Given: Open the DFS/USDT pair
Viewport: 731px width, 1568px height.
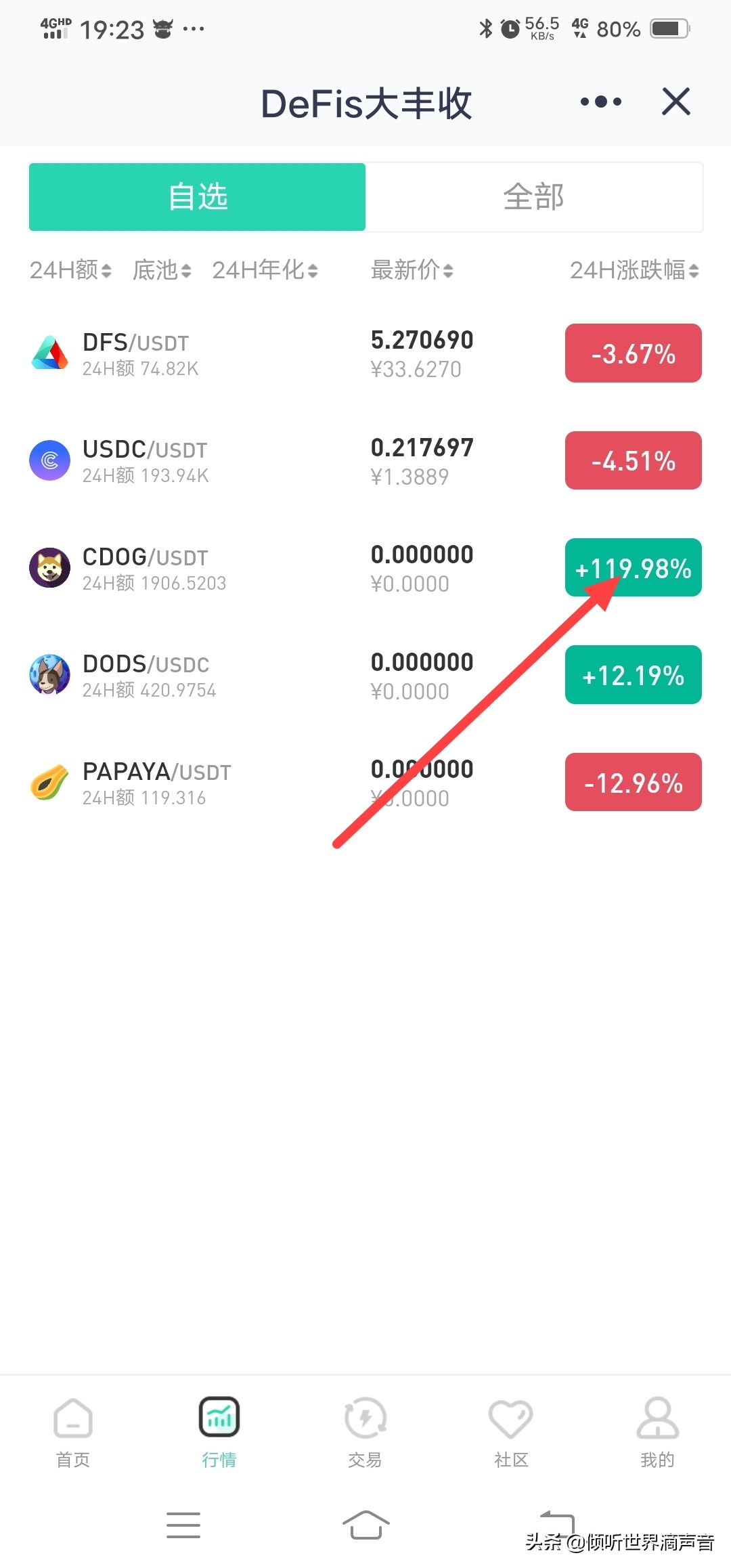Looking at the screenshot, I should tap(203, 353).
